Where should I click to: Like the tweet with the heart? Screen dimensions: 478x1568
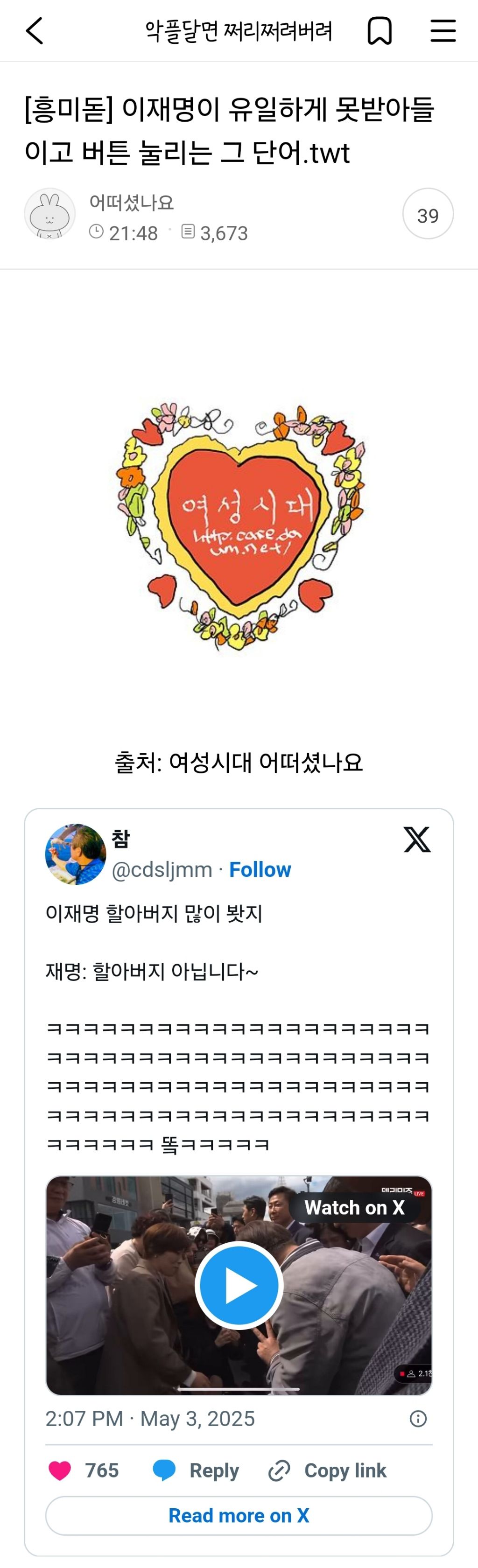(x=60, y=1470)
